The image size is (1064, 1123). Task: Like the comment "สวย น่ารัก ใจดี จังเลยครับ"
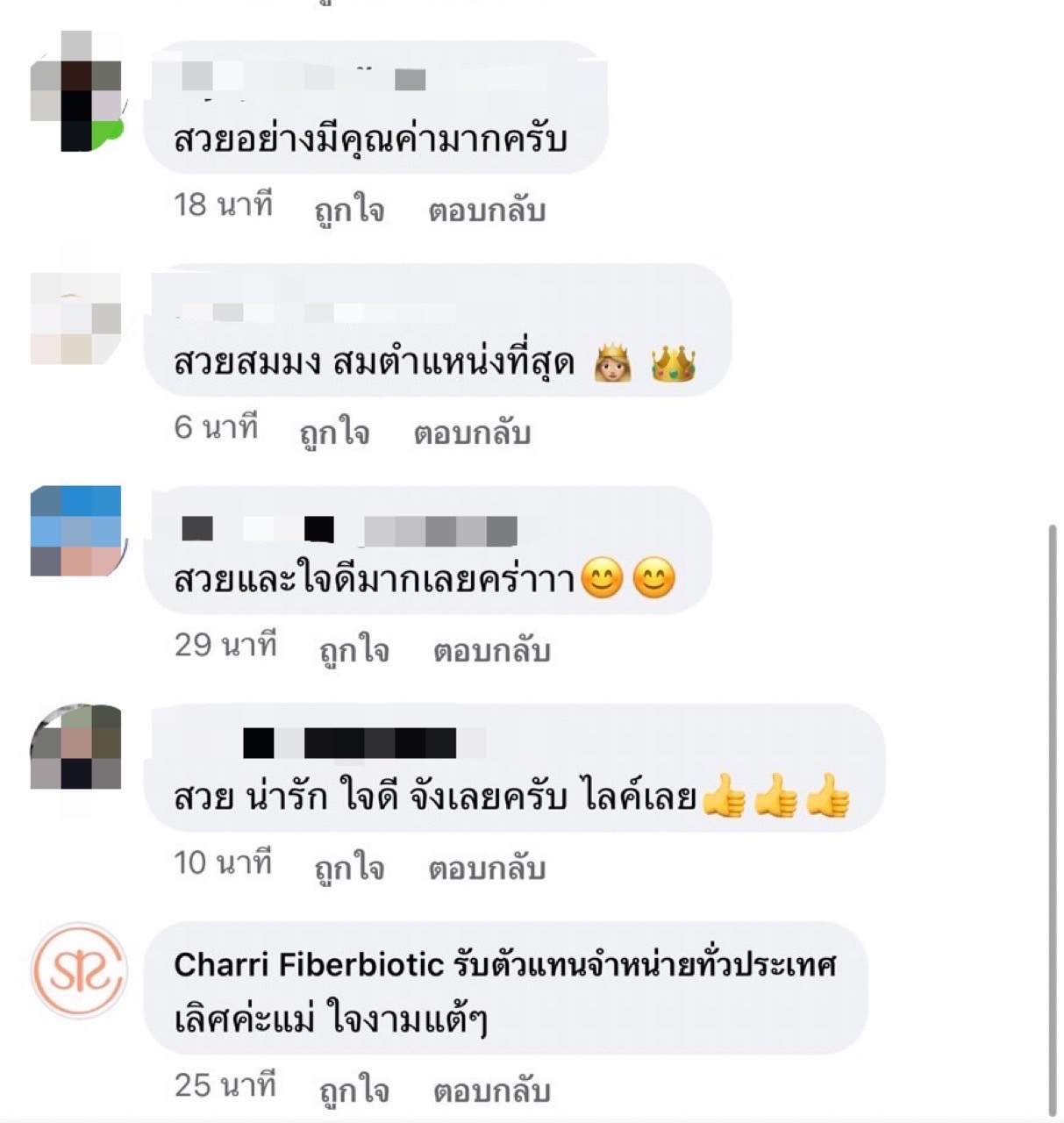click(x=349, y=868)
